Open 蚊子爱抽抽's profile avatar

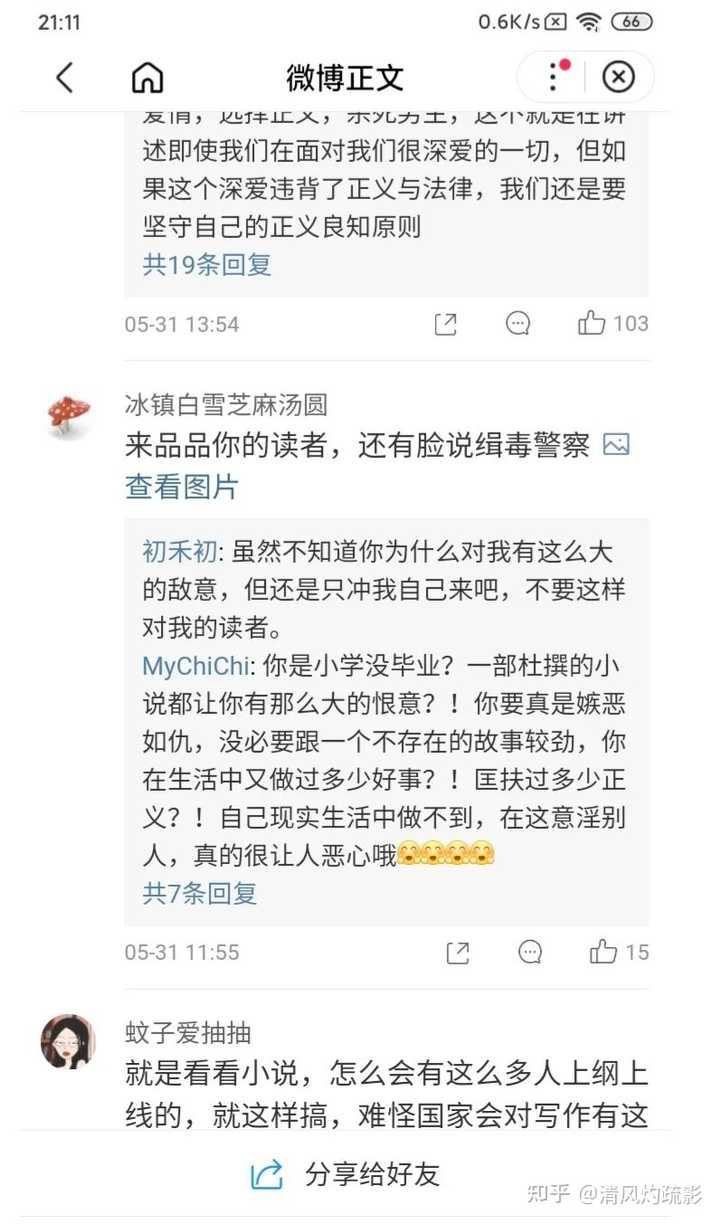coord(68,1042)
